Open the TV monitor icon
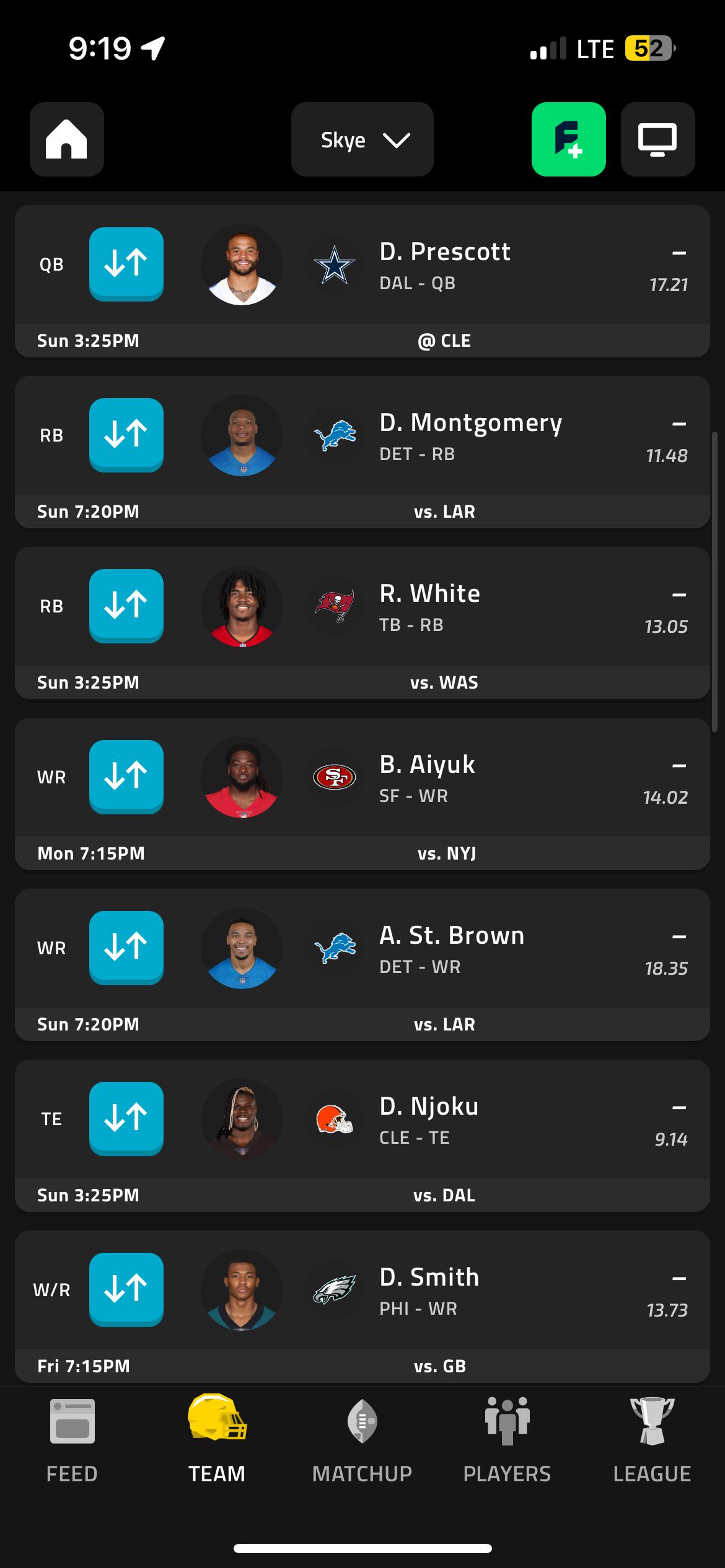The height and width of the screenshot is (1568, 725). tap(657, 139)
